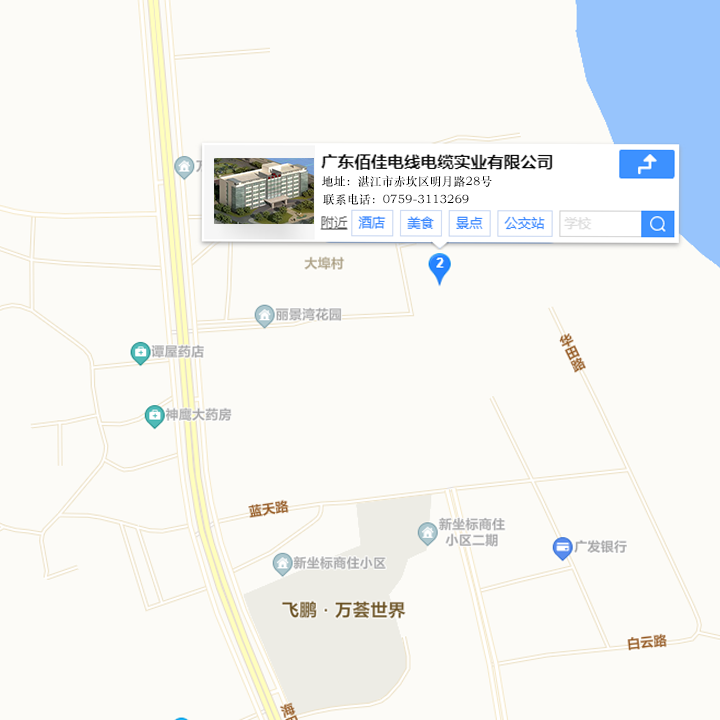The width and height of the screenshot is (720, 720).
Task: Select the 景点 nearby chip
Action: [x=469, y=223]
